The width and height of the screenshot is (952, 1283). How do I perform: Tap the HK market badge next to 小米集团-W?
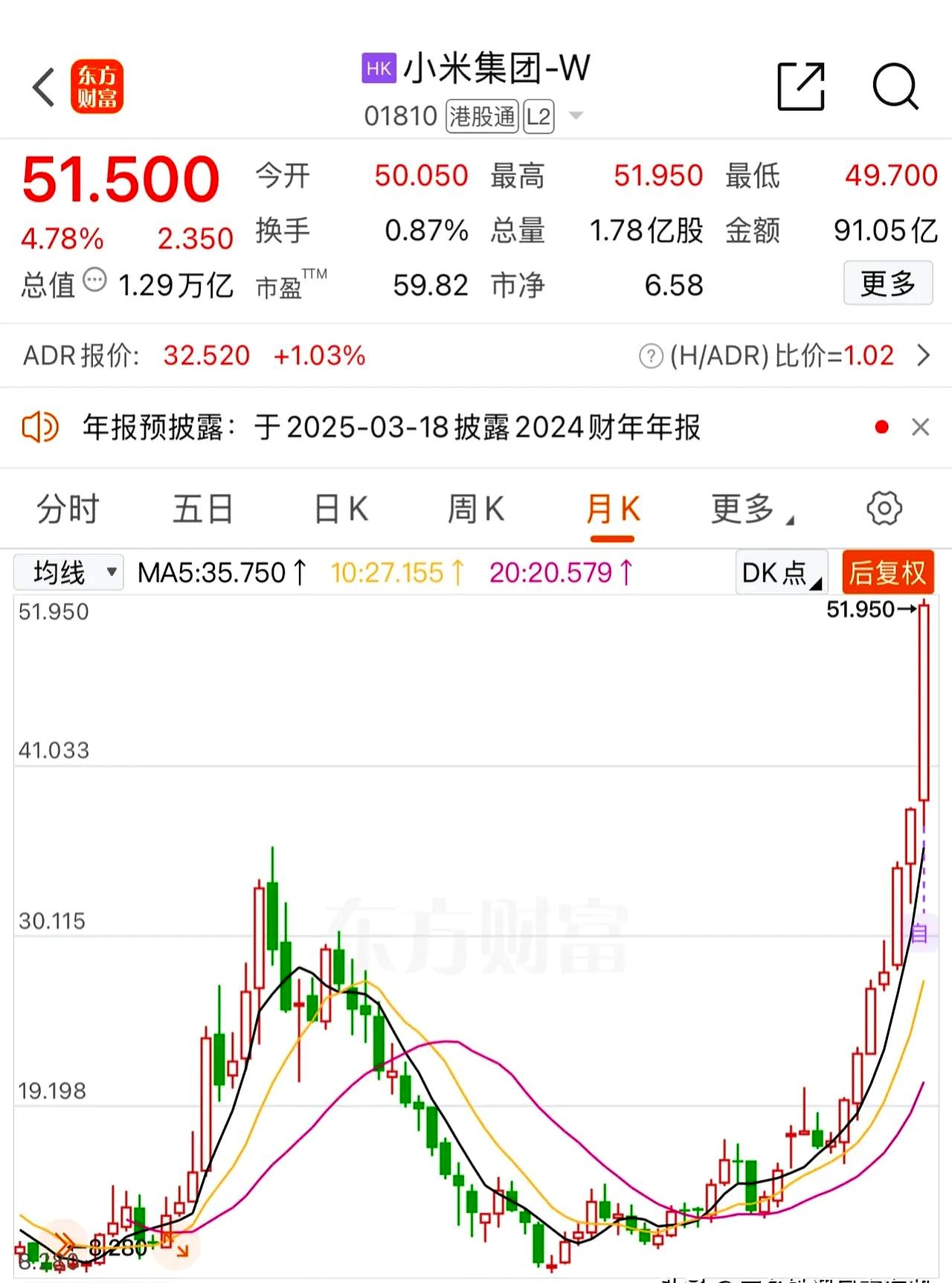click(x=379, y=68)
